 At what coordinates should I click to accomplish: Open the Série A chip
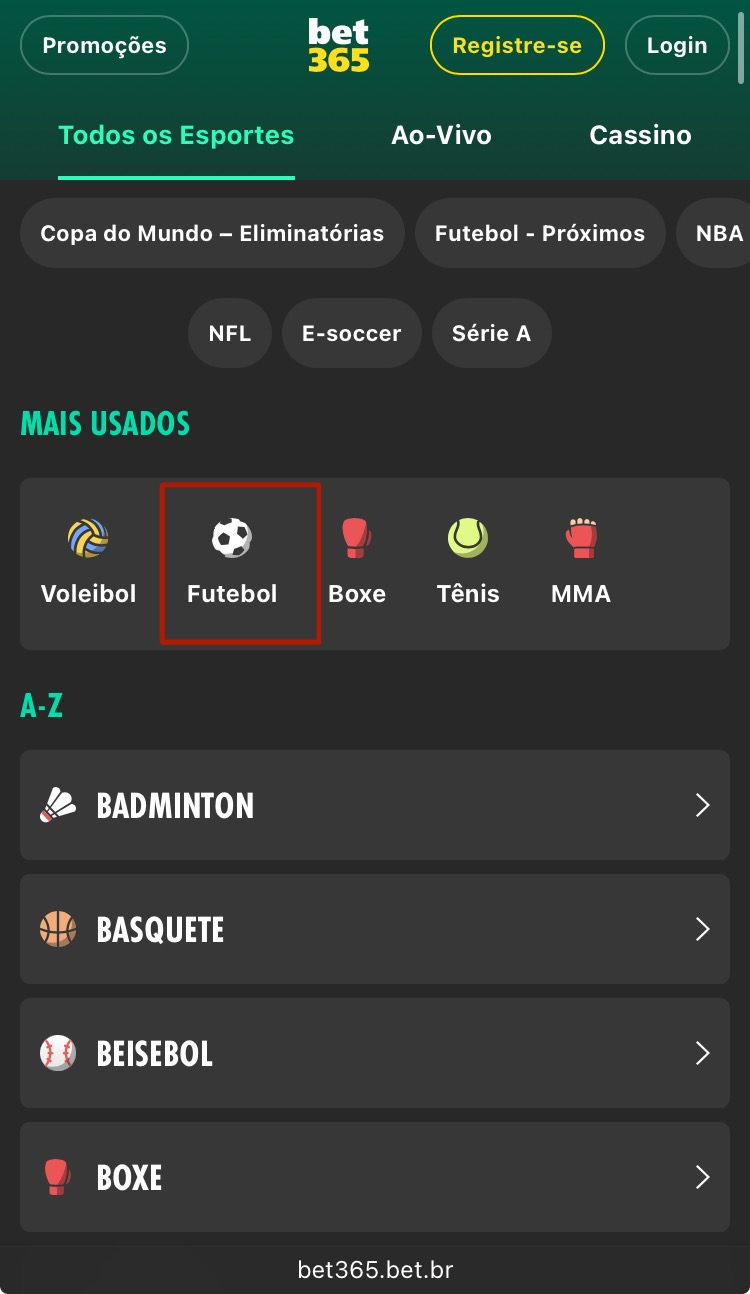[491, 333]
